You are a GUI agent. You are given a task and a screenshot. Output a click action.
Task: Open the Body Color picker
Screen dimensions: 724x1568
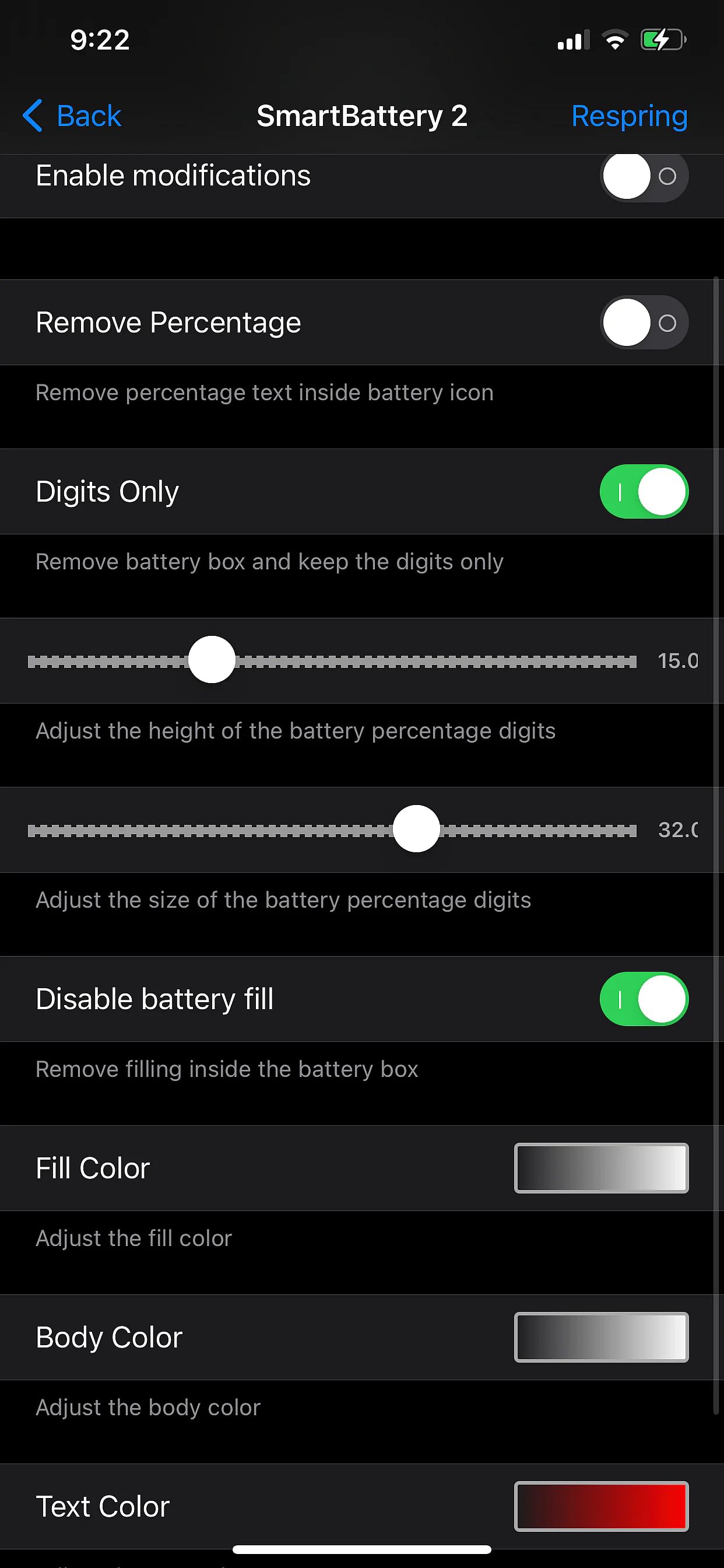click(x=601, y=1338)
